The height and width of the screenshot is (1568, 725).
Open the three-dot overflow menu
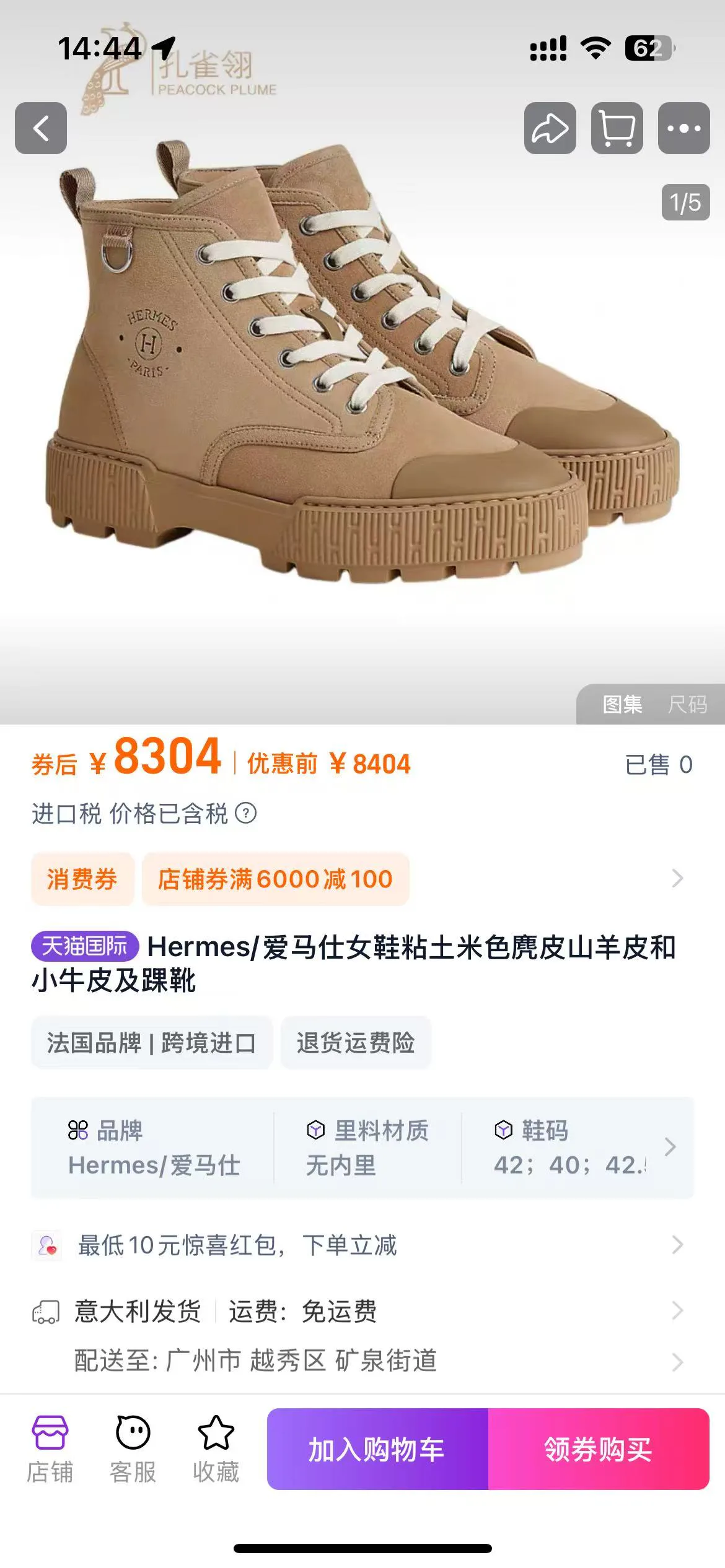(684, 128)
